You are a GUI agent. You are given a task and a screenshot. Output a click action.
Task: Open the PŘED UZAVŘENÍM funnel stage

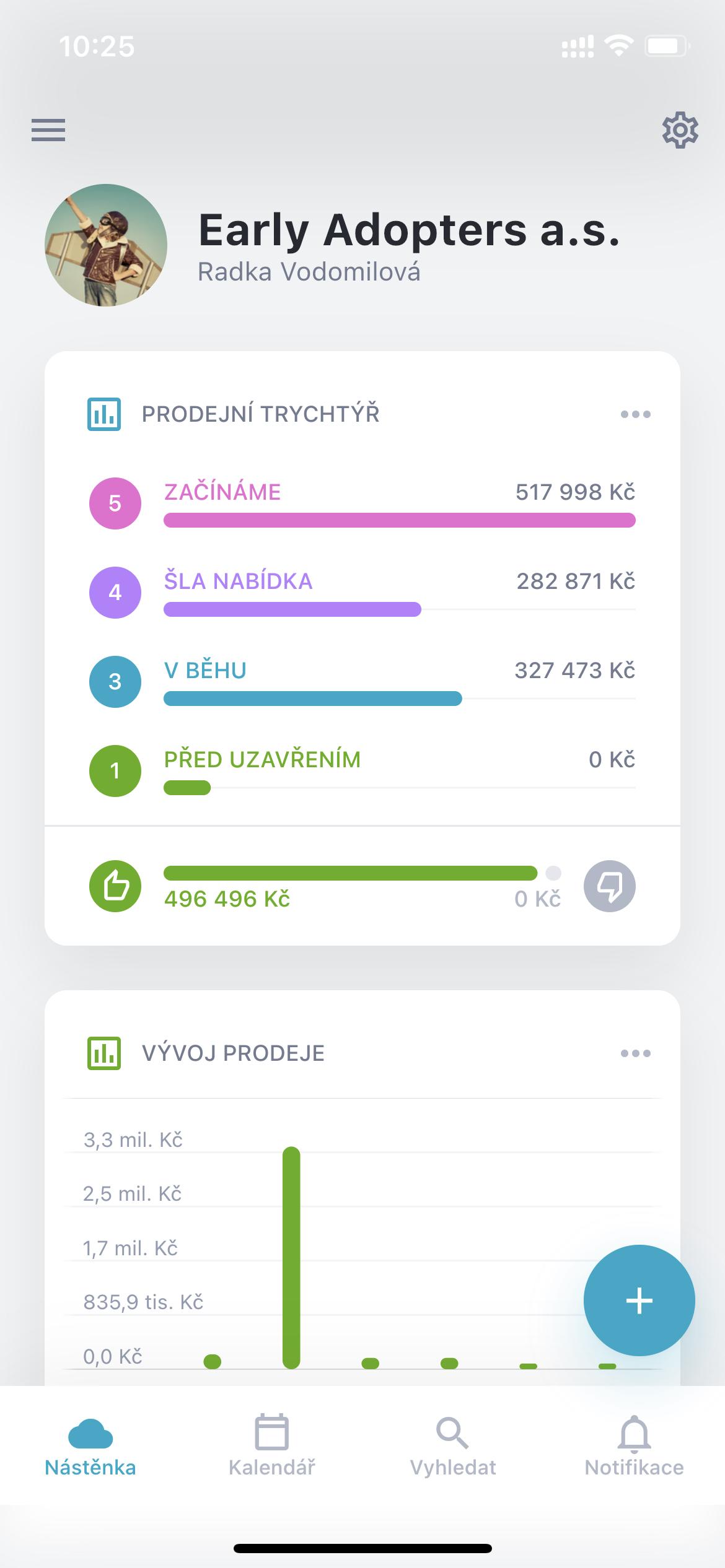click(x=362, y=771)
